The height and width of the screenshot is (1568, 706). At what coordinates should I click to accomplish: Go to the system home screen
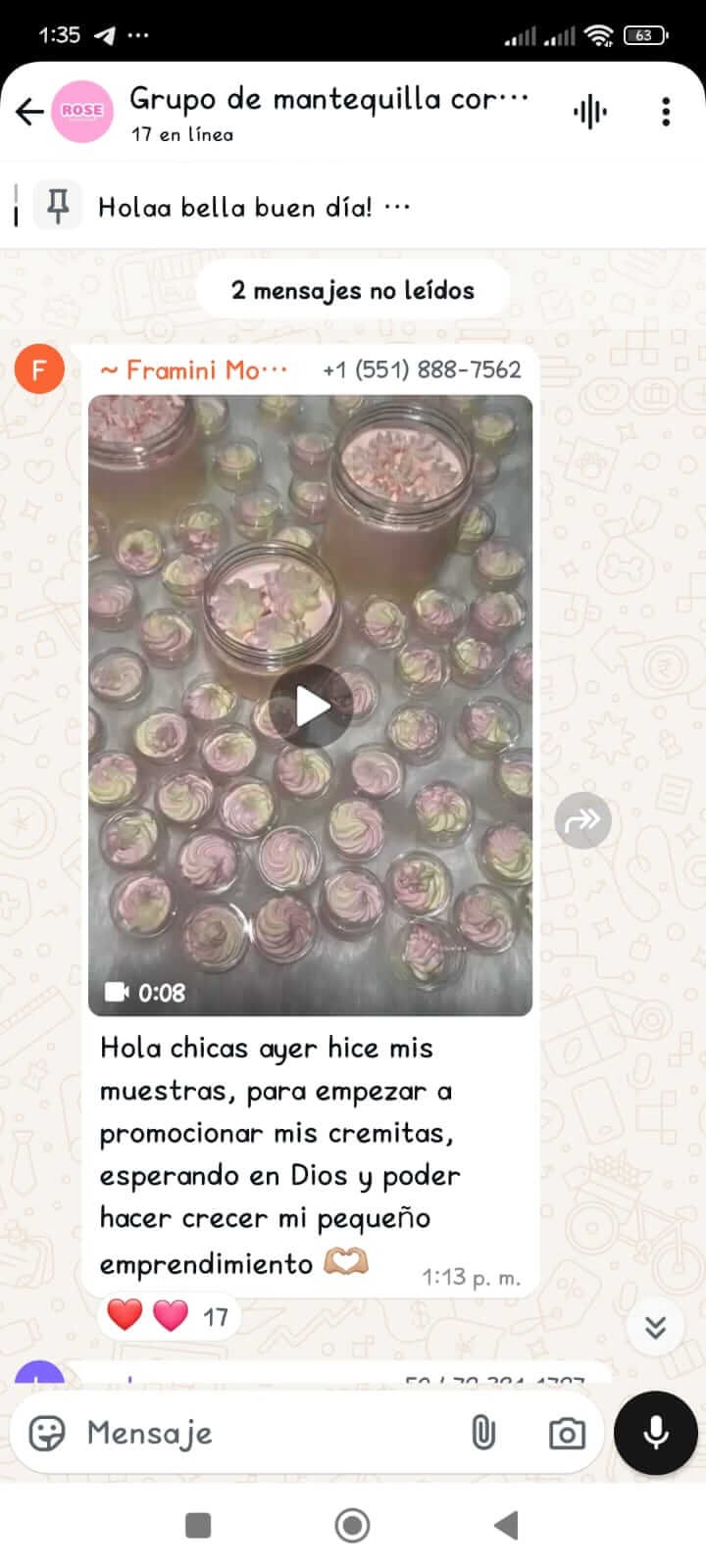[x=352, y=1525]
